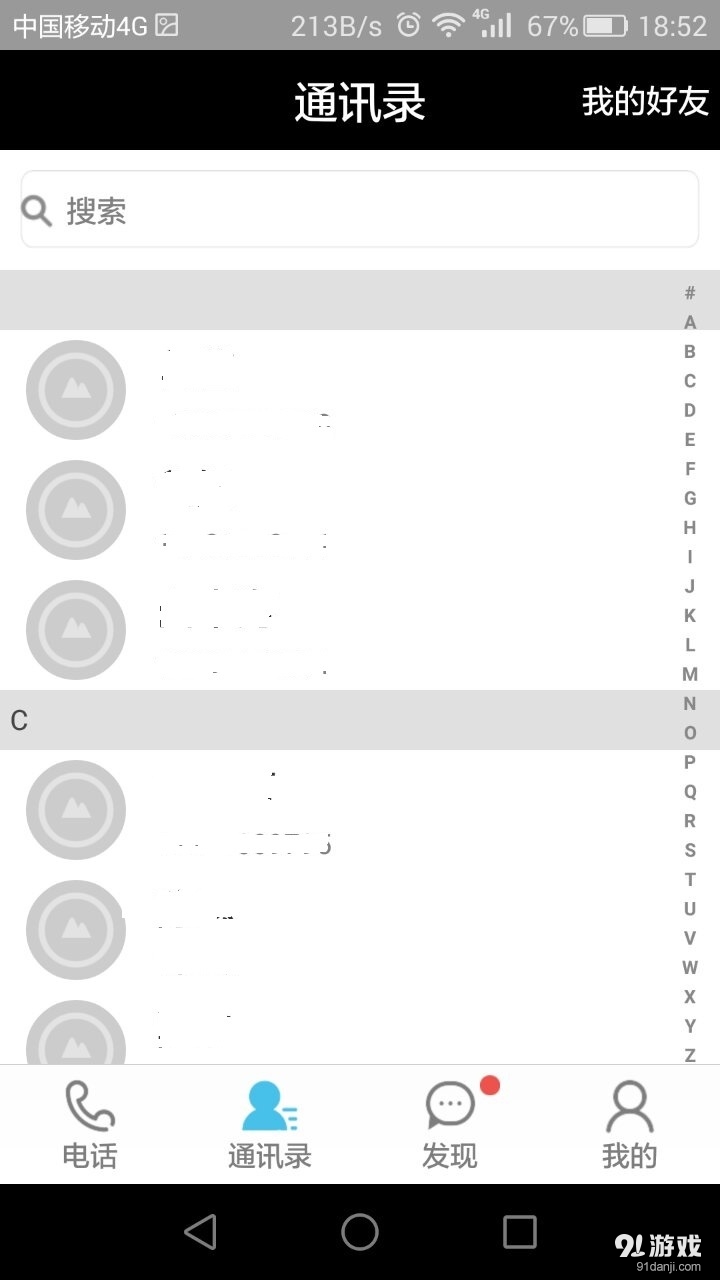
Task: Switch to the 电话 tab
Action: pyautogui.click(x=90, y=1125)
